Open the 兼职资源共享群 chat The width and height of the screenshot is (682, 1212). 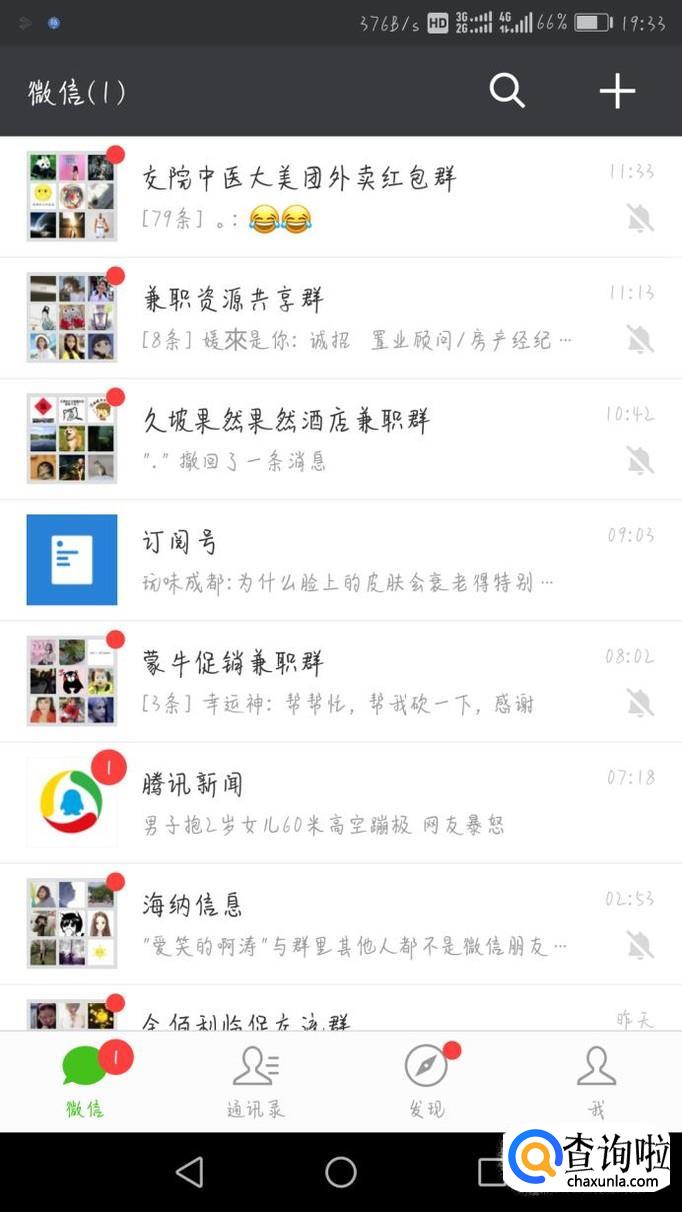pos(340,318)
